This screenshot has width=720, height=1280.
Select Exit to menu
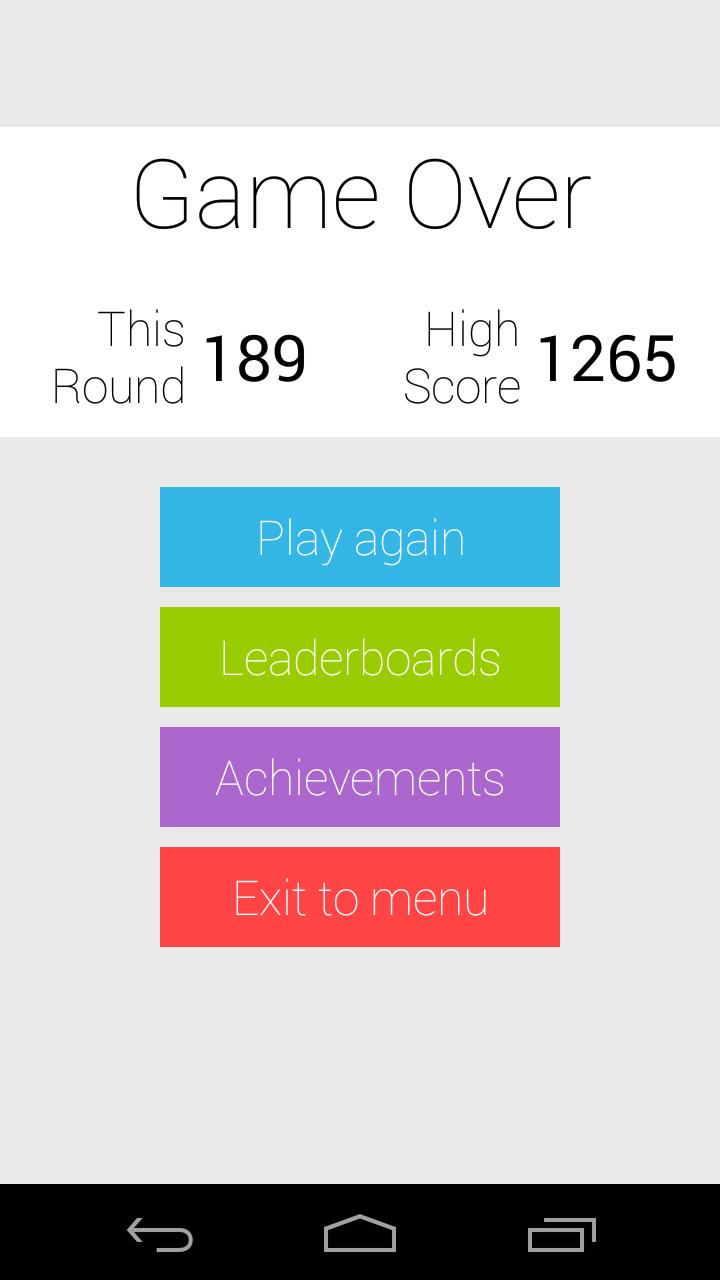[x=360, y=897]
